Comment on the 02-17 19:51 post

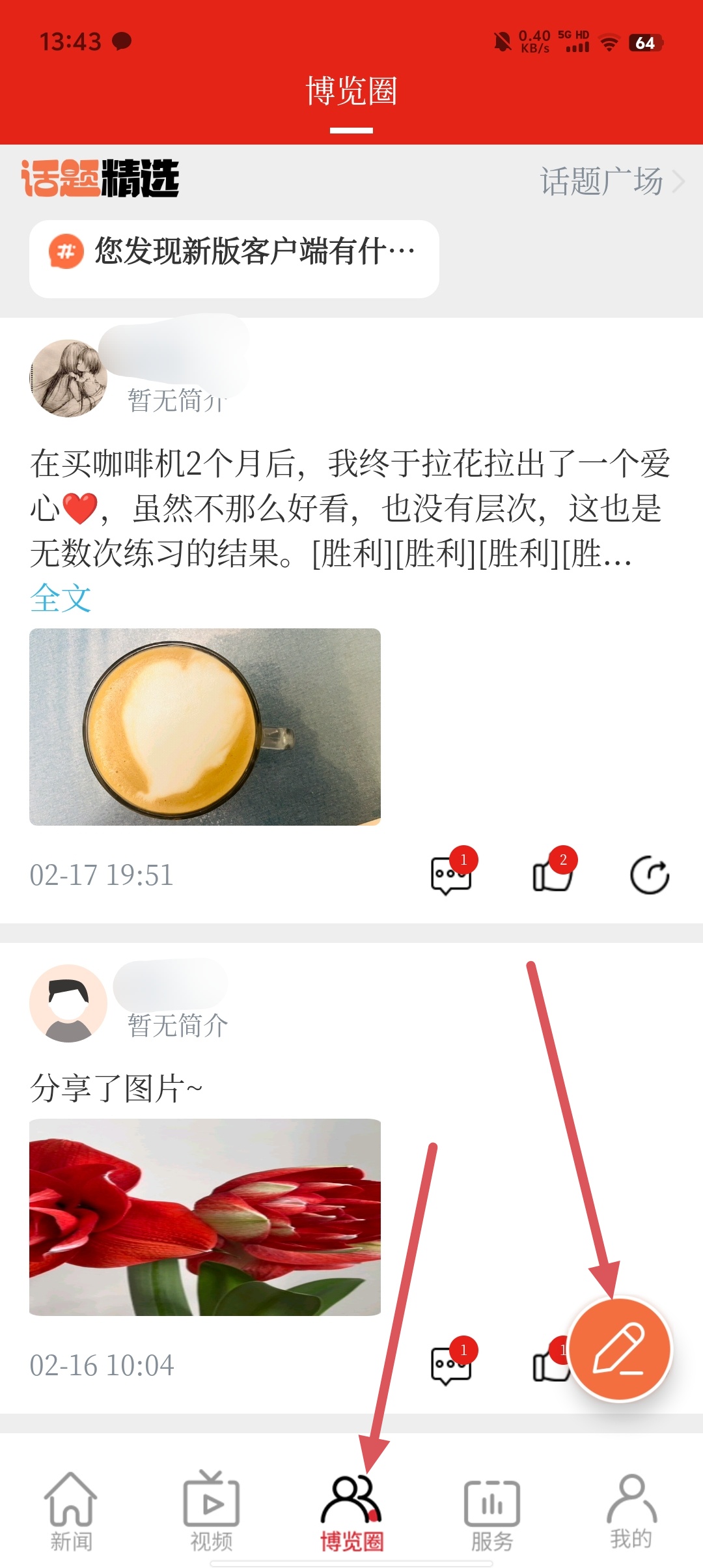451,875
